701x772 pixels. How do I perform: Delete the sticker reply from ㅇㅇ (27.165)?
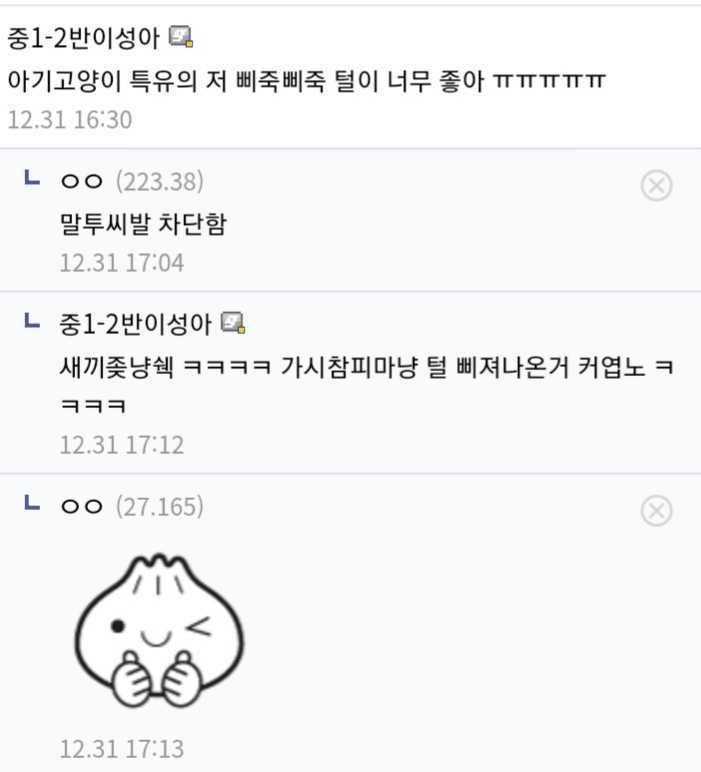pos(656,511)
